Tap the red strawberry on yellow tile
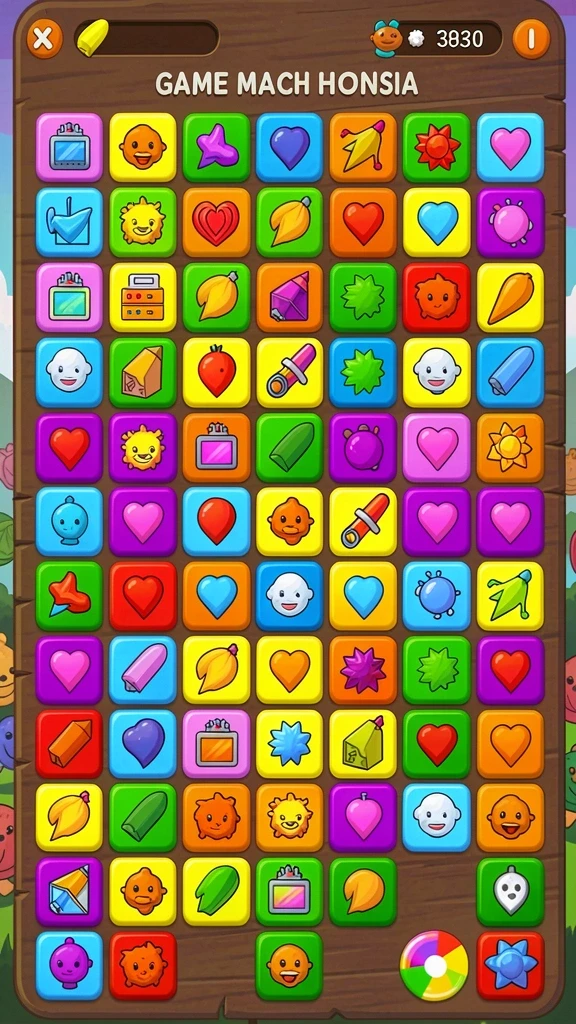Viewport: 576px width, 1024px height. (x=216, y=372)
